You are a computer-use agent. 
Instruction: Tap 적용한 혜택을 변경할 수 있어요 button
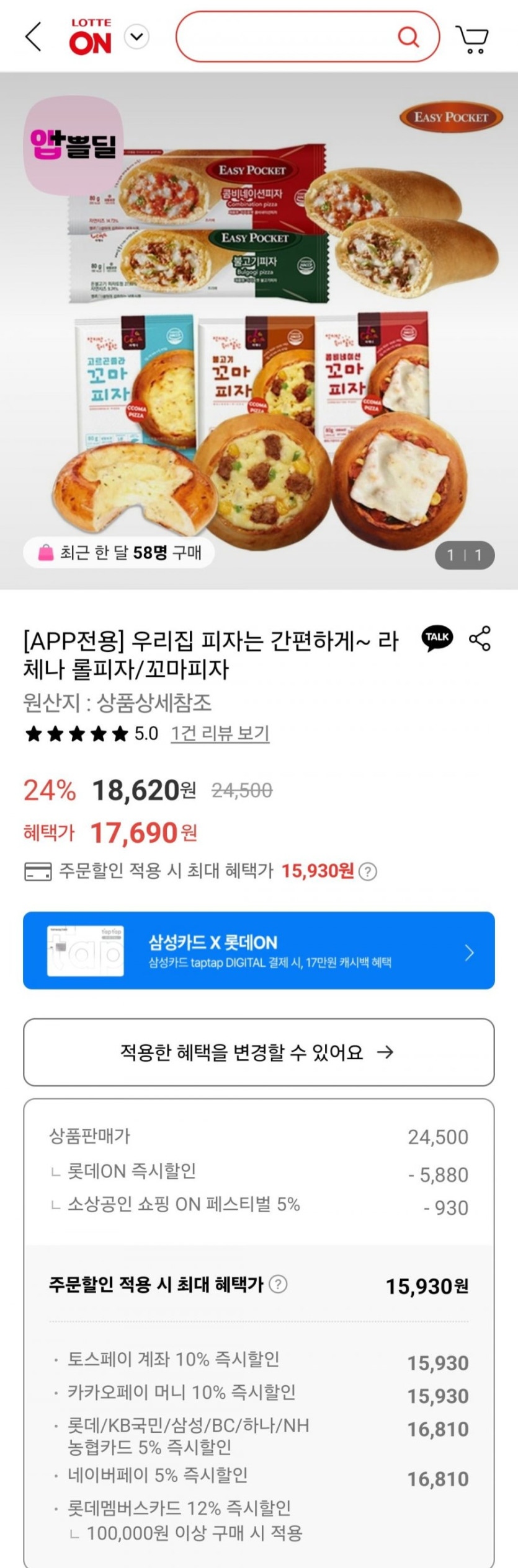[259, 1052]
